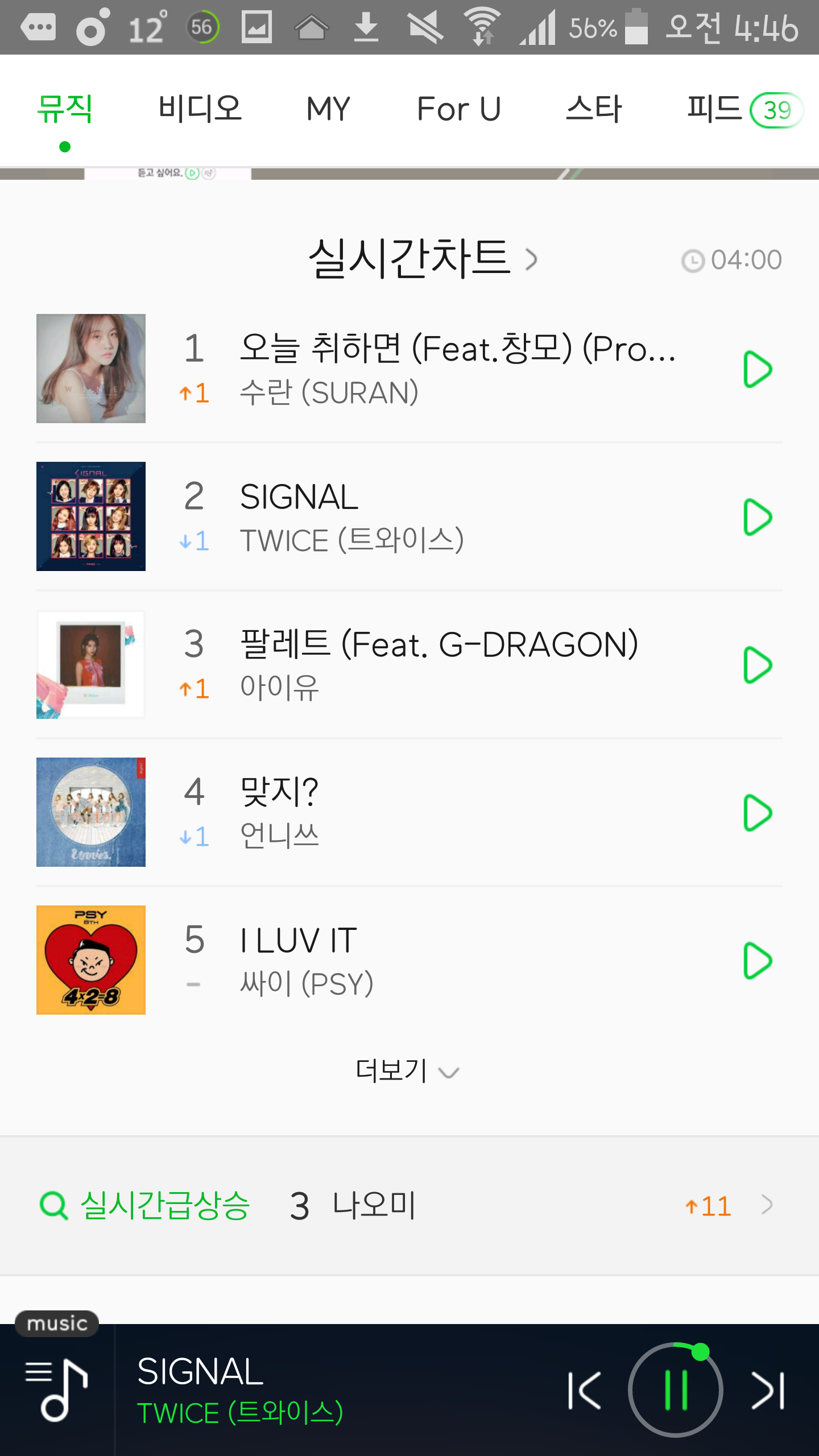The width and height of the screenshot is (819, 1456).
Task: Skip to the next track
Action: point(769,1391)
